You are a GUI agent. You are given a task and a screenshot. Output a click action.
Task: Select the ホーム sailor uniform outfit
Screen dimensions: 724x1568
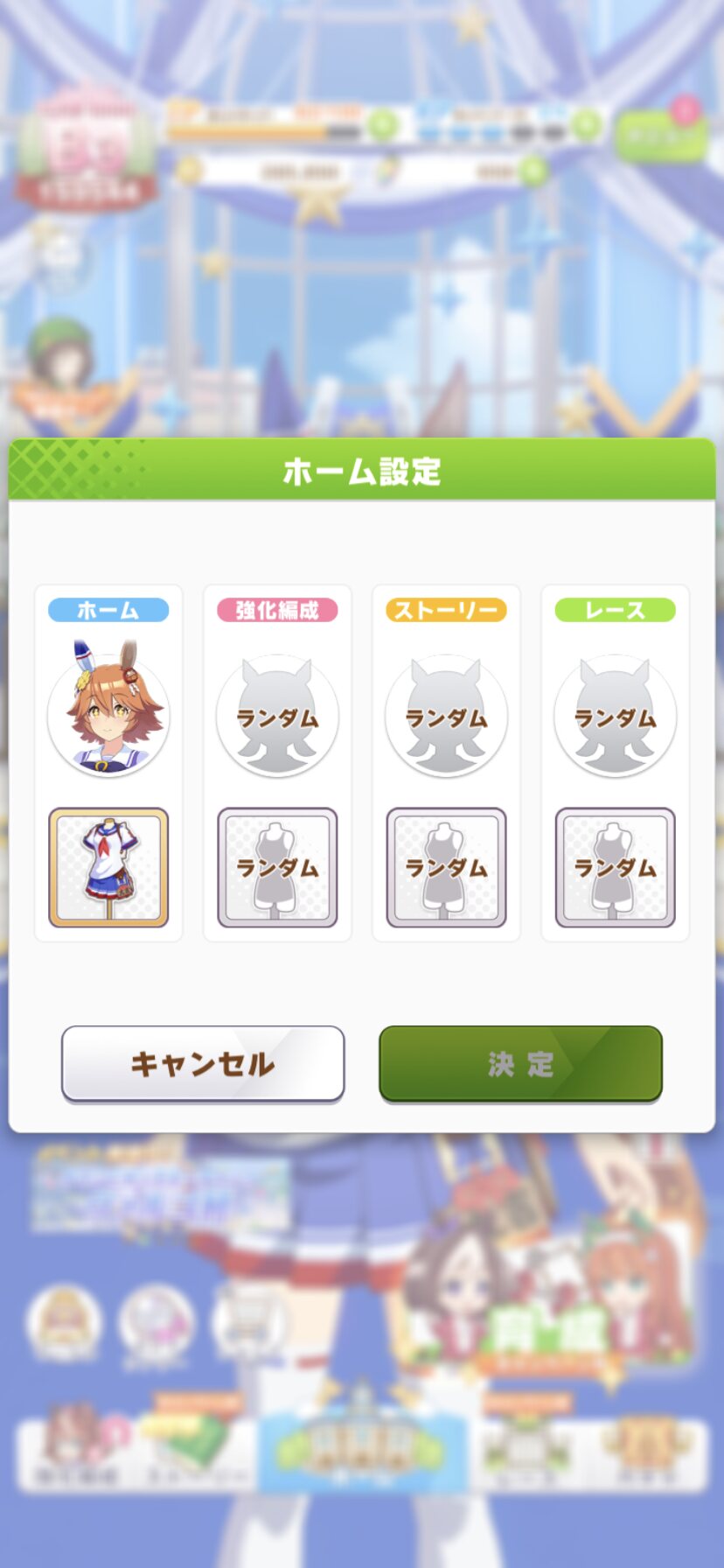108,867
